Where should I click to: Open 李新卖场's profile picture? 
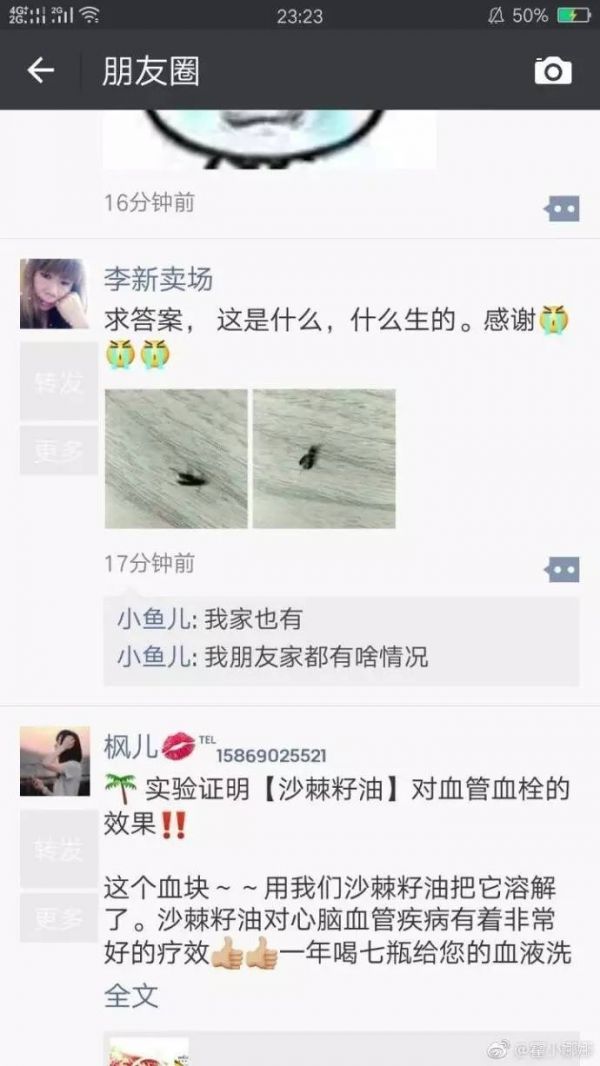54,293
